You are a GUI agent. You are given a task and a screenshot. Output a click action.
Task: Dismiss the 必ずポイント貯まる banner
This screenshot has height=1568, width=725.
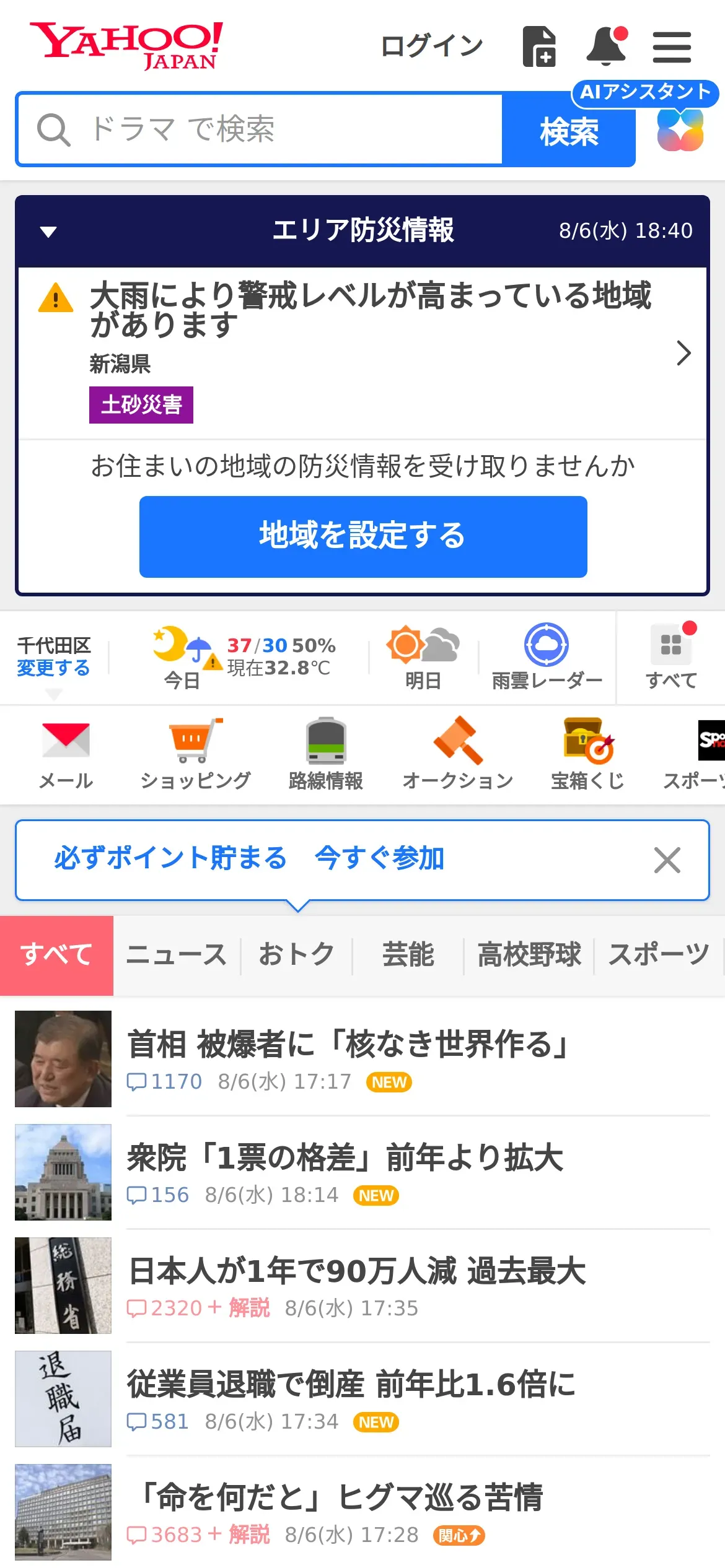(667, 860)
